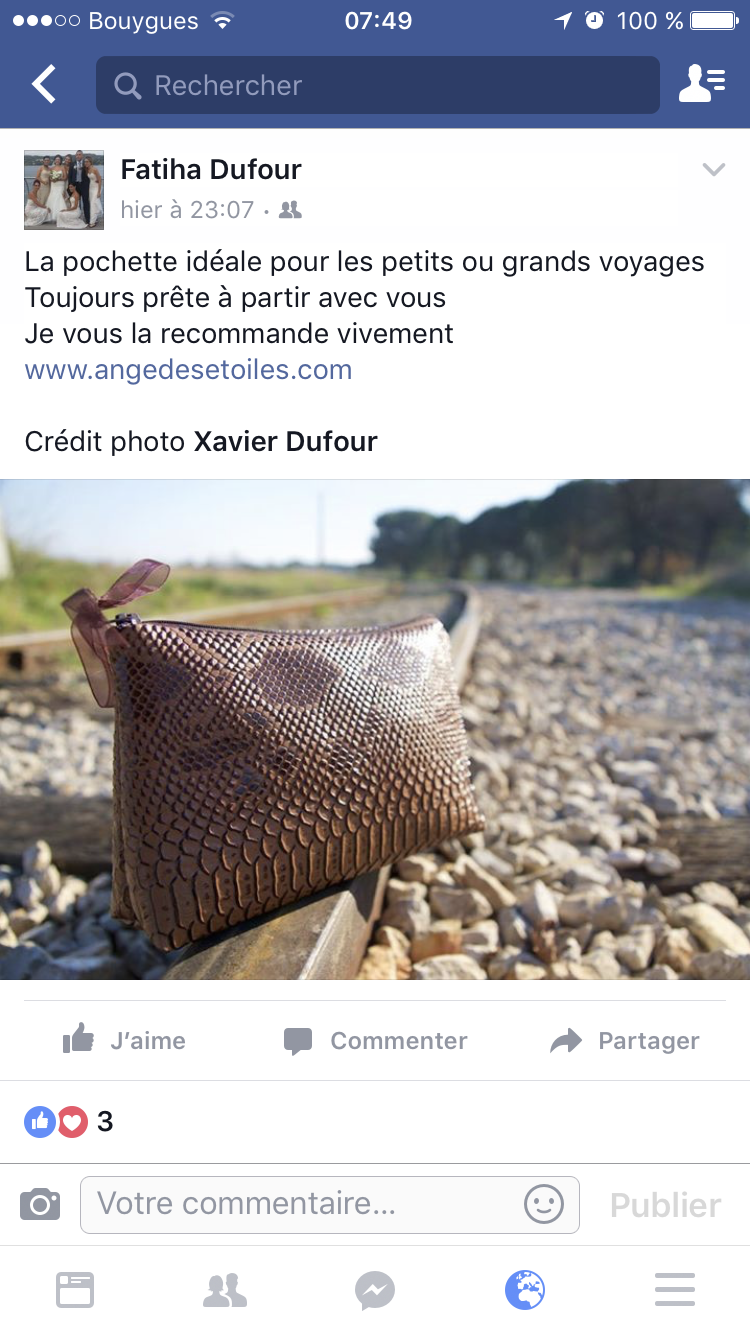Open the friends list icon in header
This screenshot has height=1334, width=750.
[x=702, y=85]
